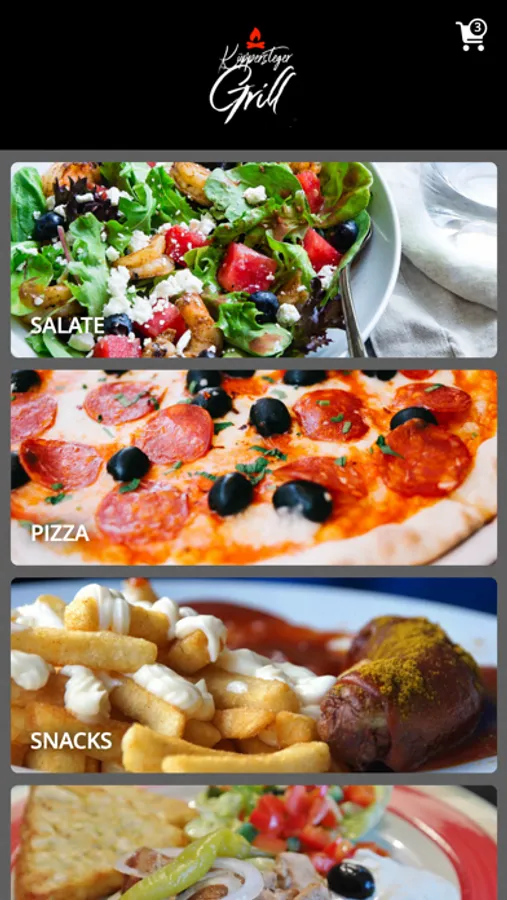
Task: Open the shopping cart with 3 items
Action: coord(471,35)
